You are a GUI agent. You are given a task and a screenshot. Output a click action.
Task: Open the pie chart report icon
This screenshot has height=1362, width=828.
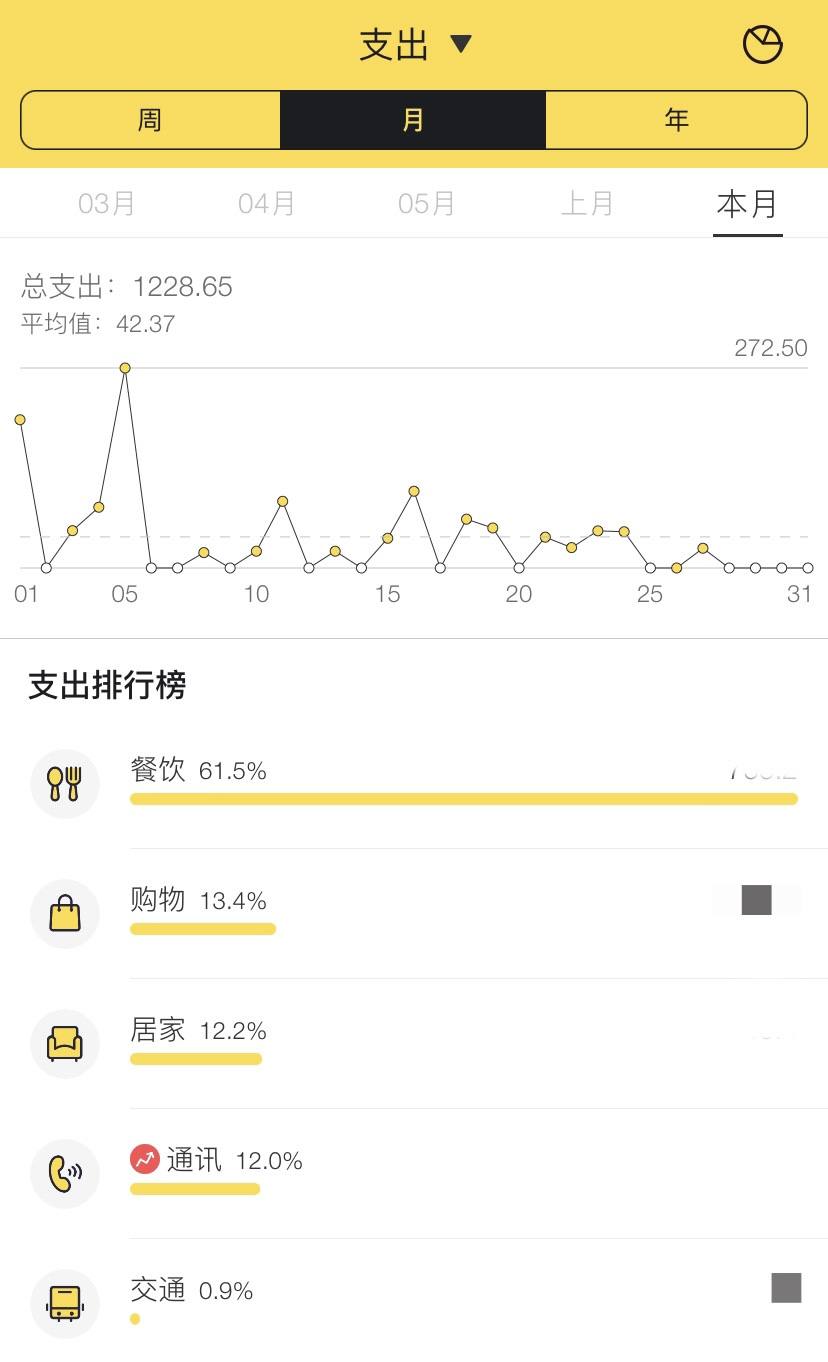pos(763,44)
